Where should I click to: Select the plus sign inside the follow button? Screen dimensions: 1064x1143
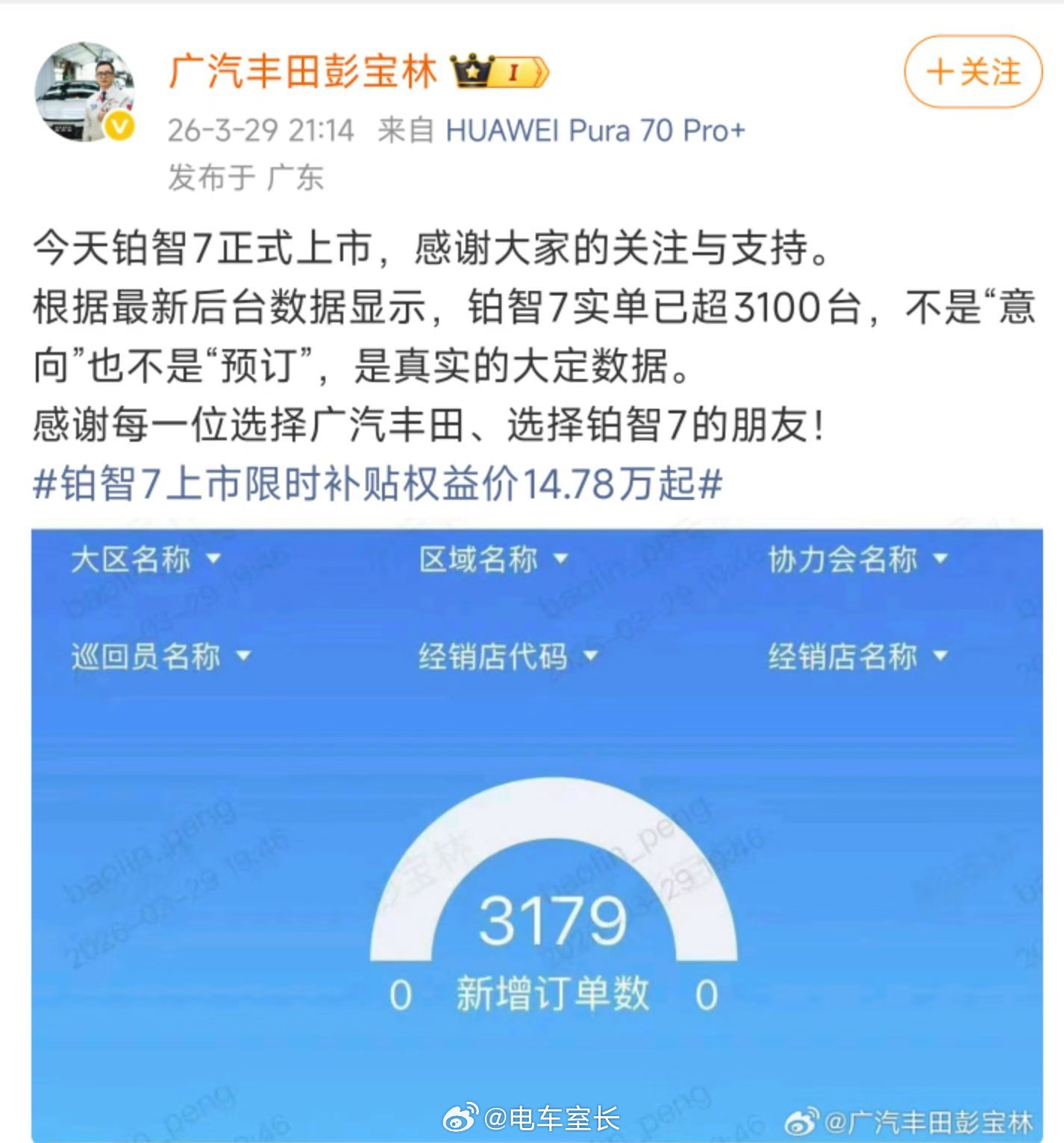(x=940, y=71)
